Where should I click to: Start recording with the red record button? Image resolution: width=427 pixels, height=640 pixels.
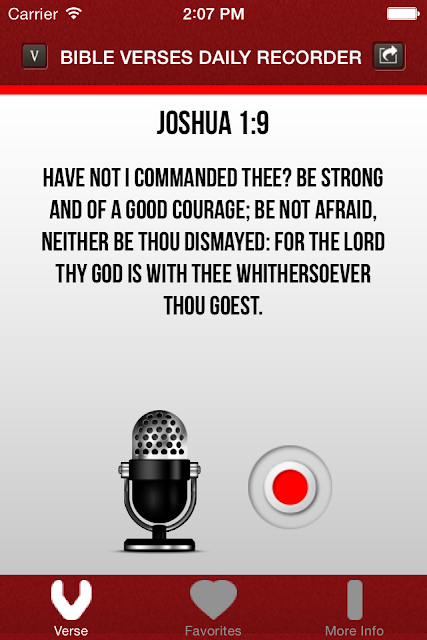[x=290, y=487]
